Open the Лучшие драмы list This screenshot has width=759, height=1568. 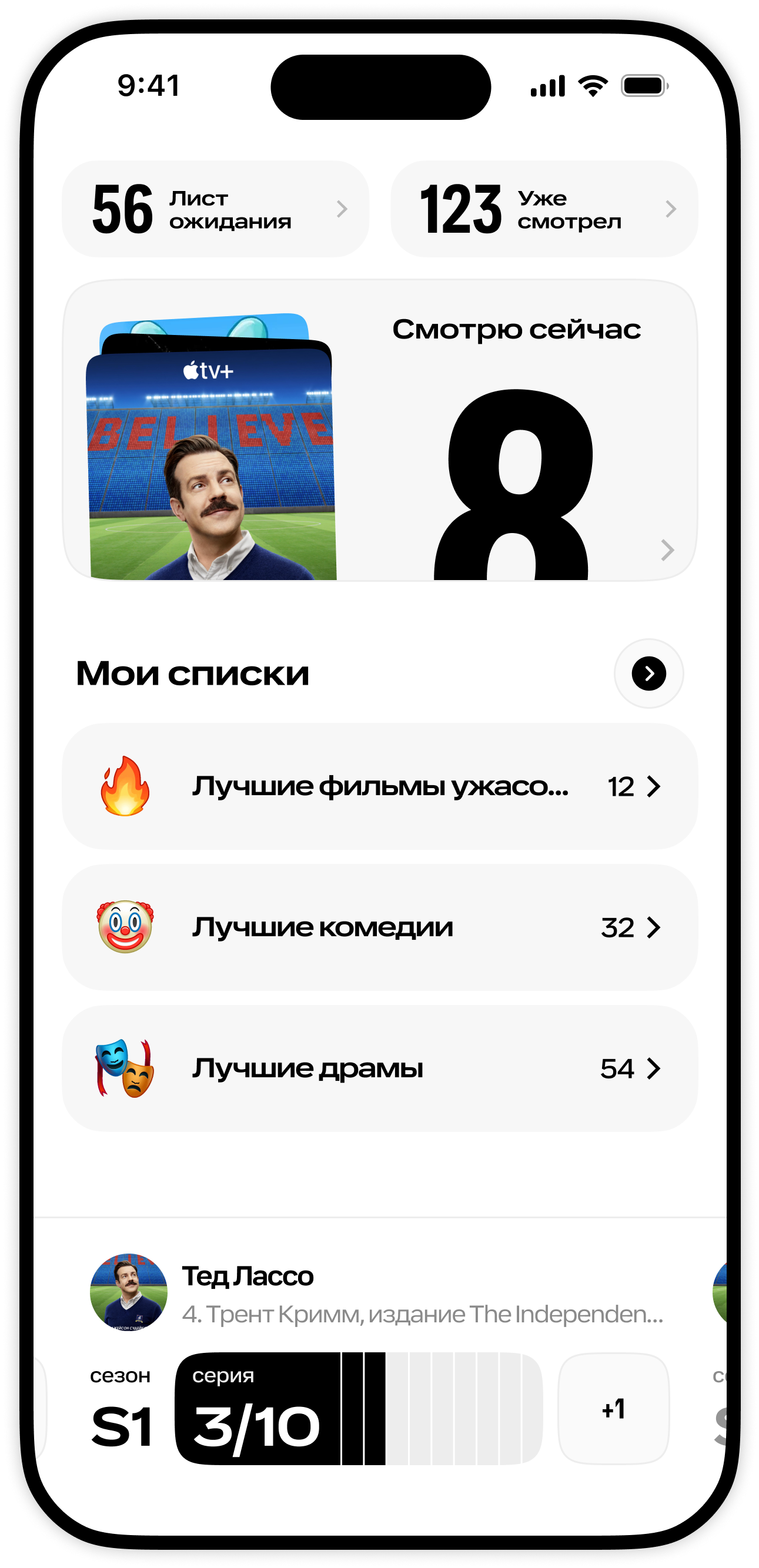380,1069
